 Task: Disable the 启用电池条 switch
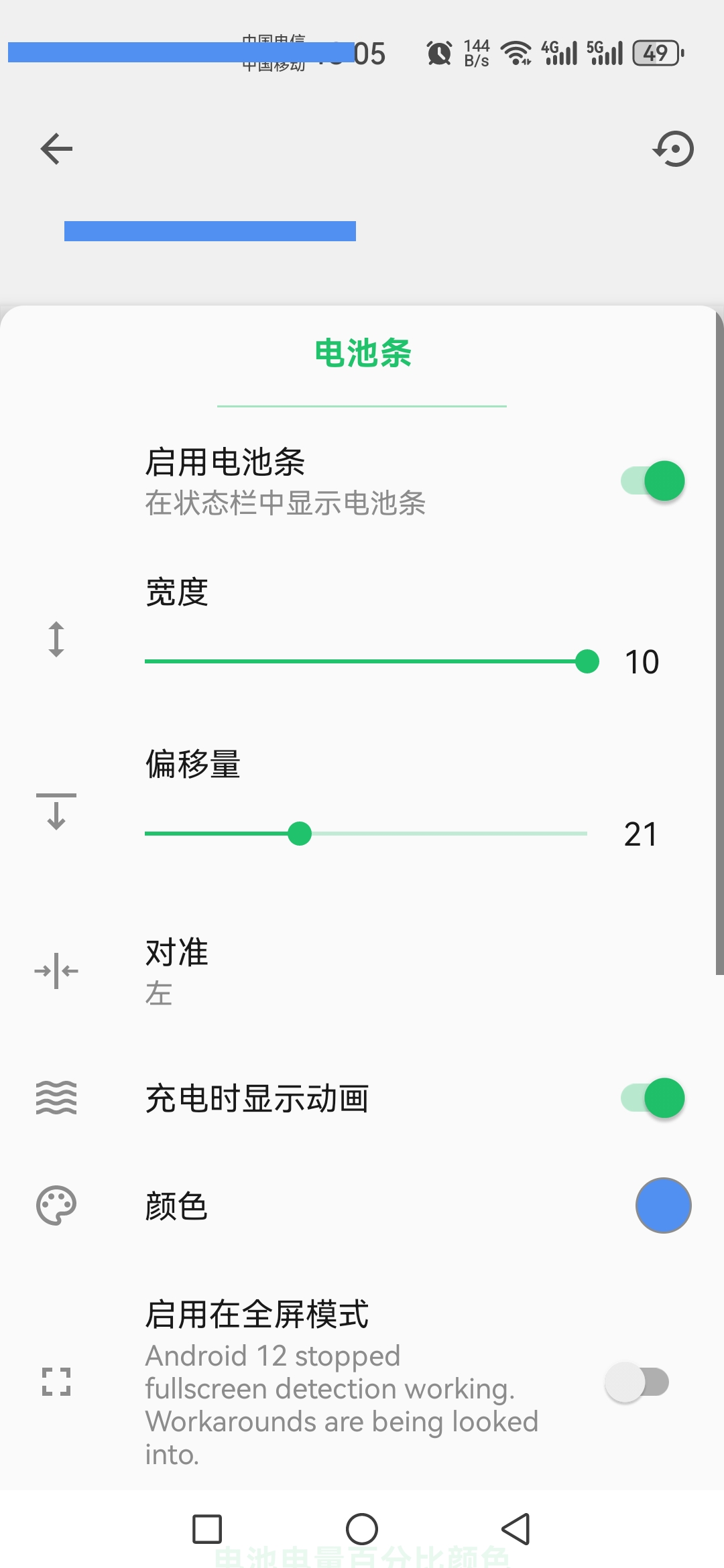click(x=652, y=481)
